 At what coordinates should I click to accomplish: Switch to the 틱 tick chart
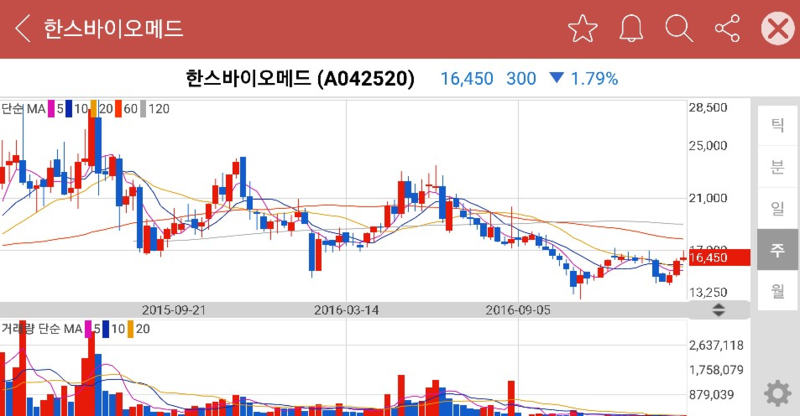[776, 126]
